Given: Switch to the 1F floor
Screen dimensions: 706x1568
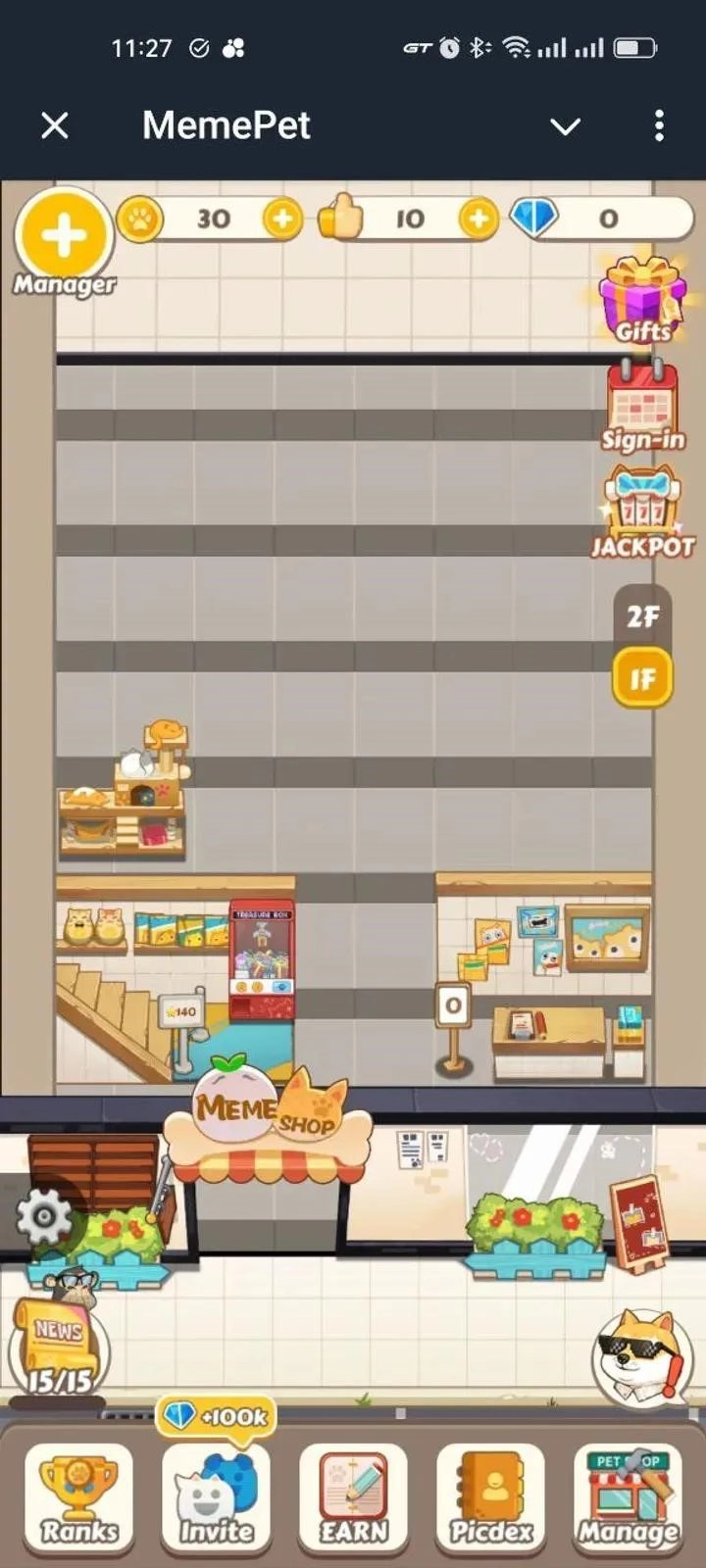Looking at the screenshot, I should (x=642, y=678).
